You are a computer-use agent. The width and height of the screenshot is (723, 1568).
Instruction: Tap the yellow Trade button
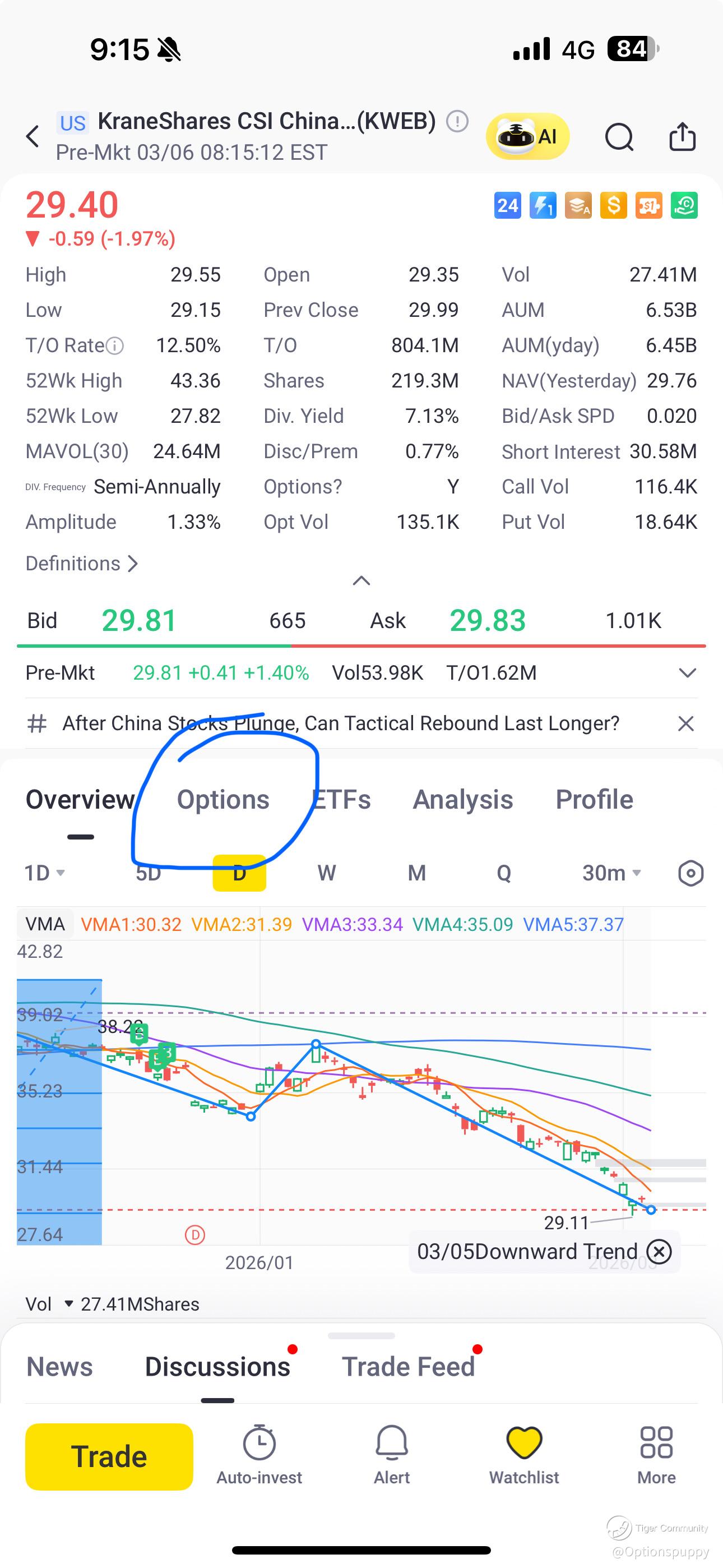tap(109, 1456)
